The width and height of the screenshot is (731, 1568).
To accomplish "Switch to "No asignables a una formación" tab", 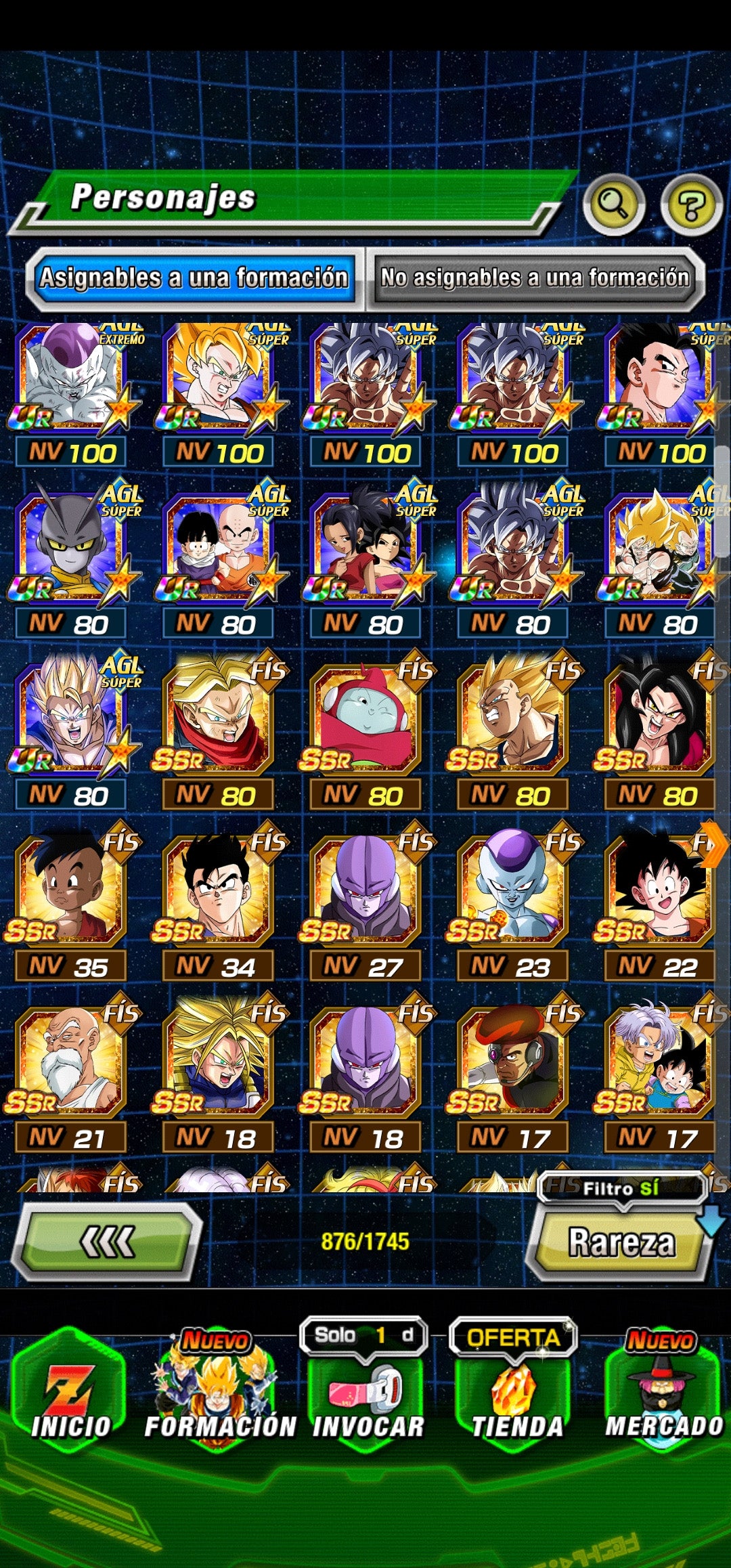I will tap(535, 278).
